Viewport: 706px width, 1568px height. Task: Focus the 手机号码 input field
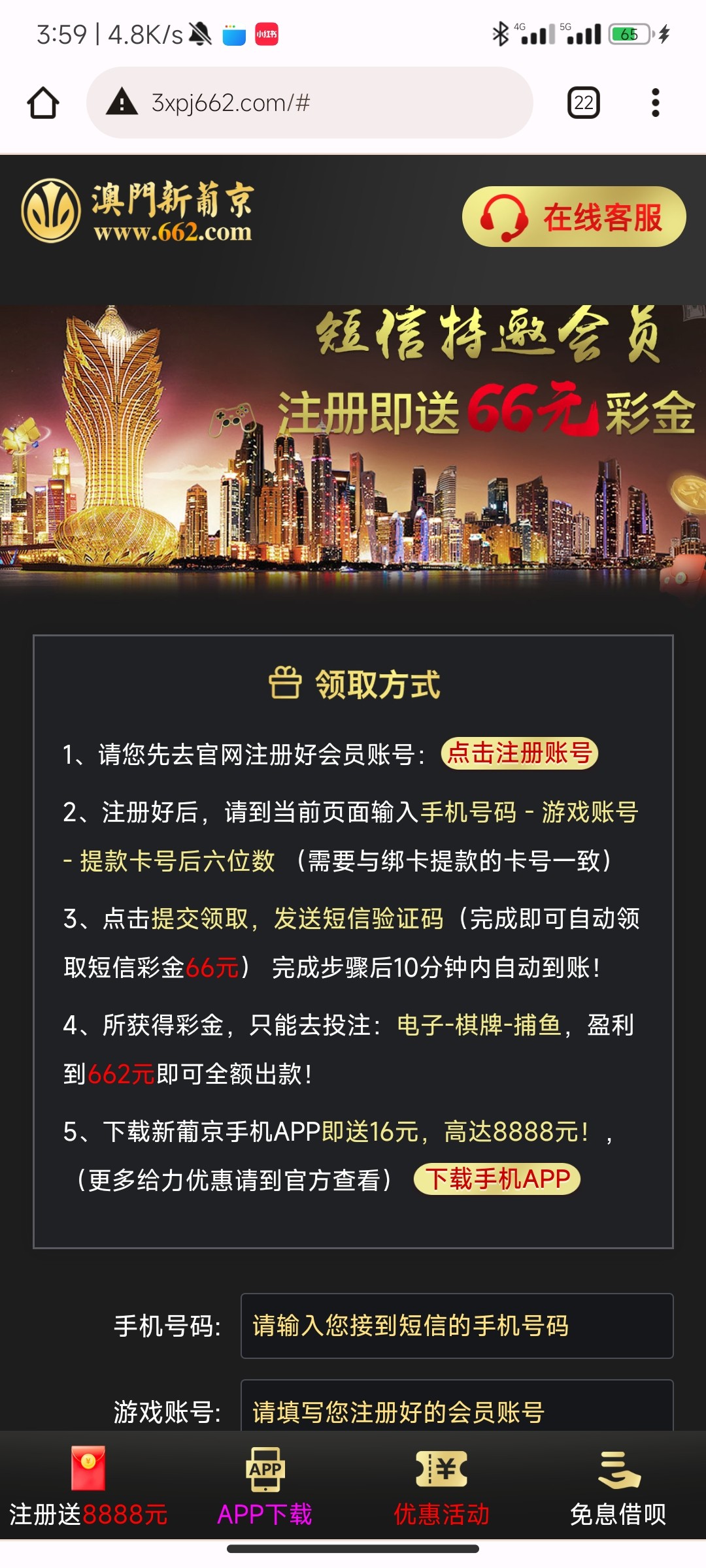[x=456, y=1326]
